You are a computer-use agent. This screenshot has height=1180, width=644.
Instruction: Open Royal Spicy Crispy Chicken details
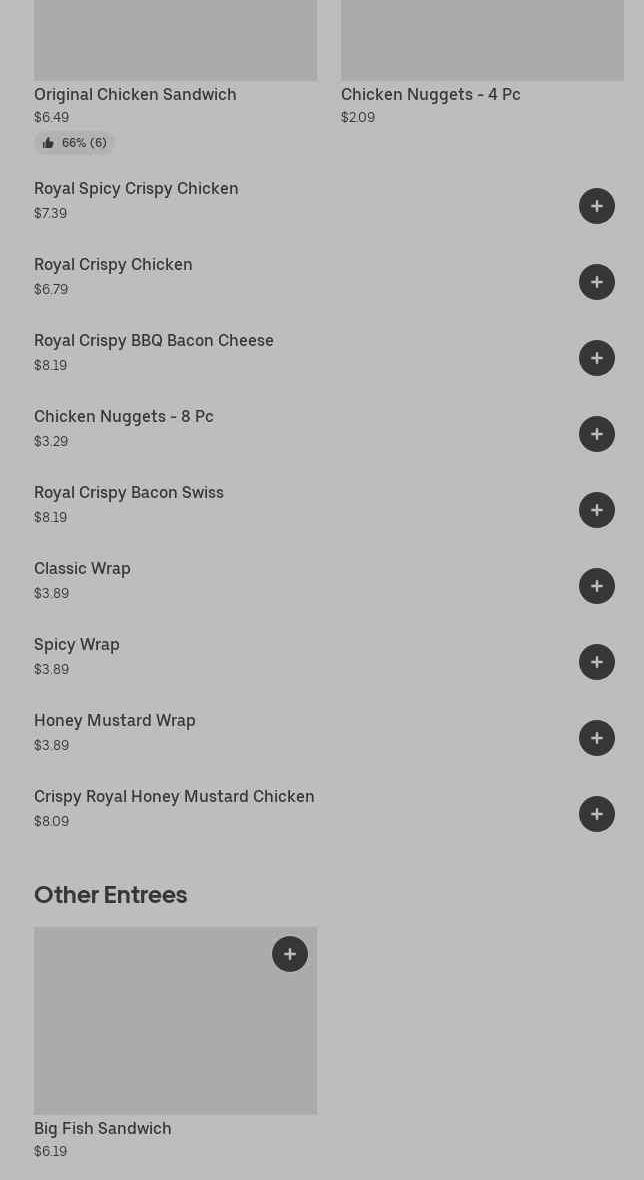136,189
